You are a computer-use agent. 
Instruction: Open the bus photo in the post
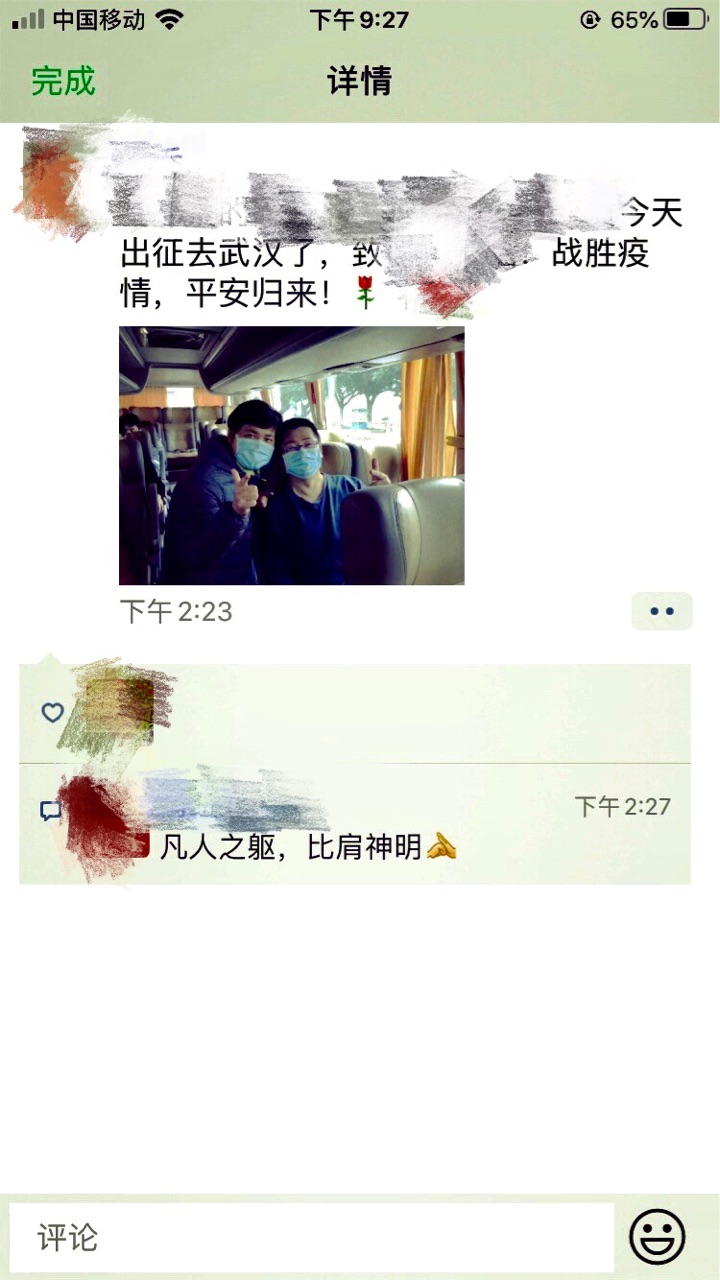pos(291,455)
